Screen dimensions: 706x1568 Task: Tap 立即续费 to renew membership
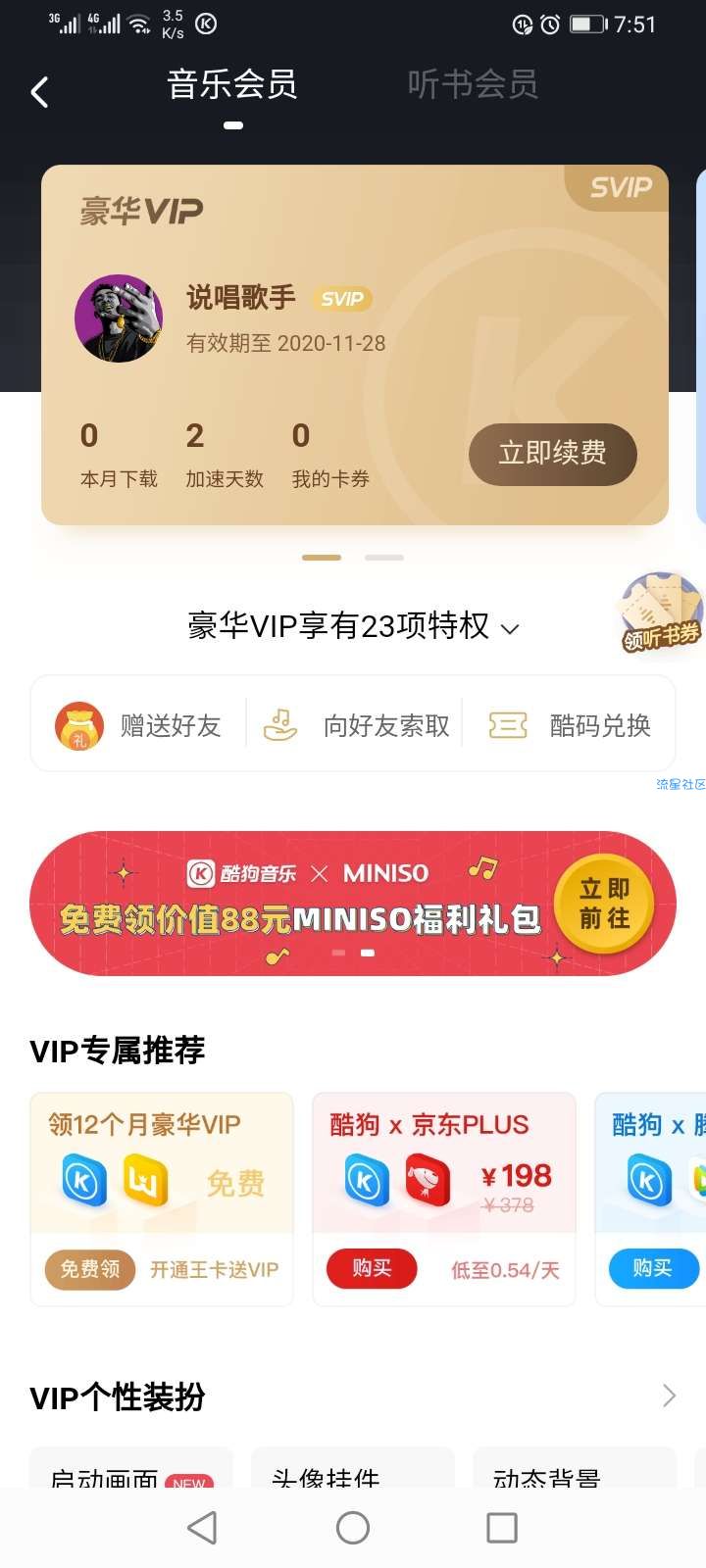[552, 454]
